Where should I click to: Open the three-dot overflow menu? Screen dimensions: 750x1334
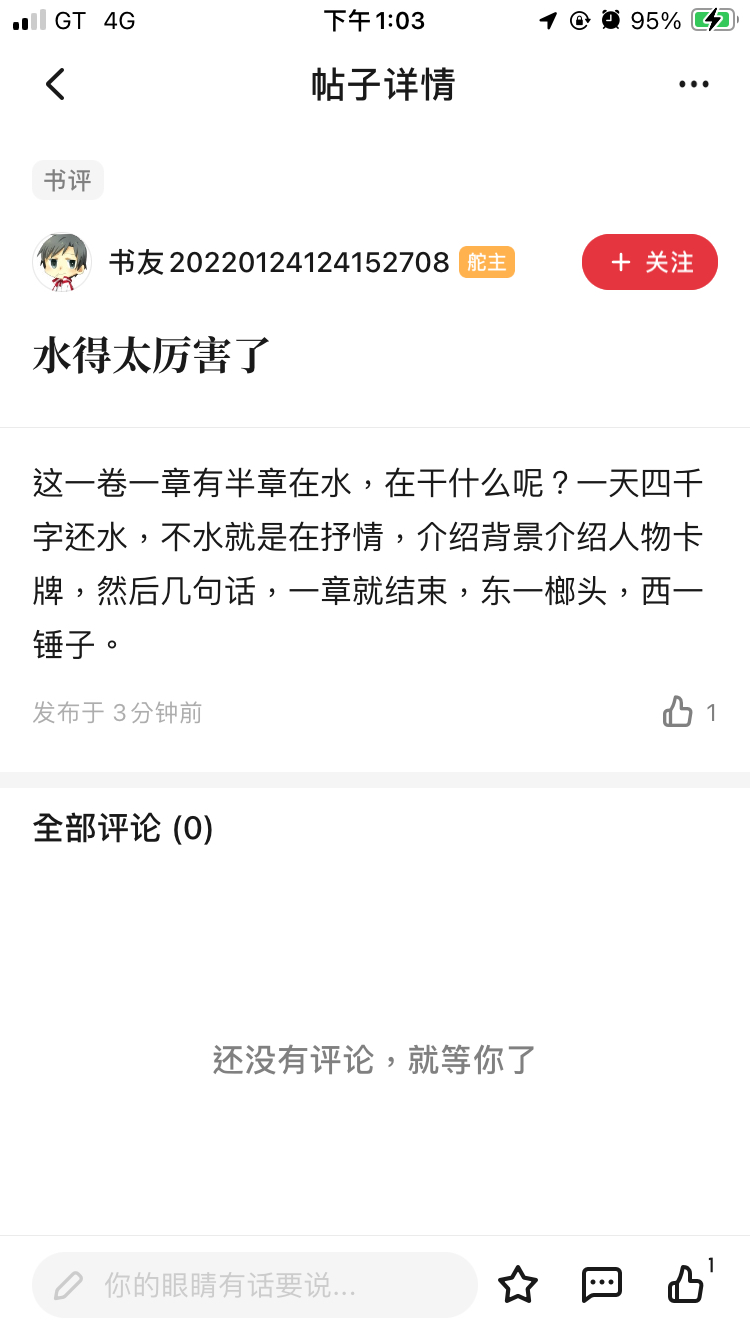coord(693,85)
